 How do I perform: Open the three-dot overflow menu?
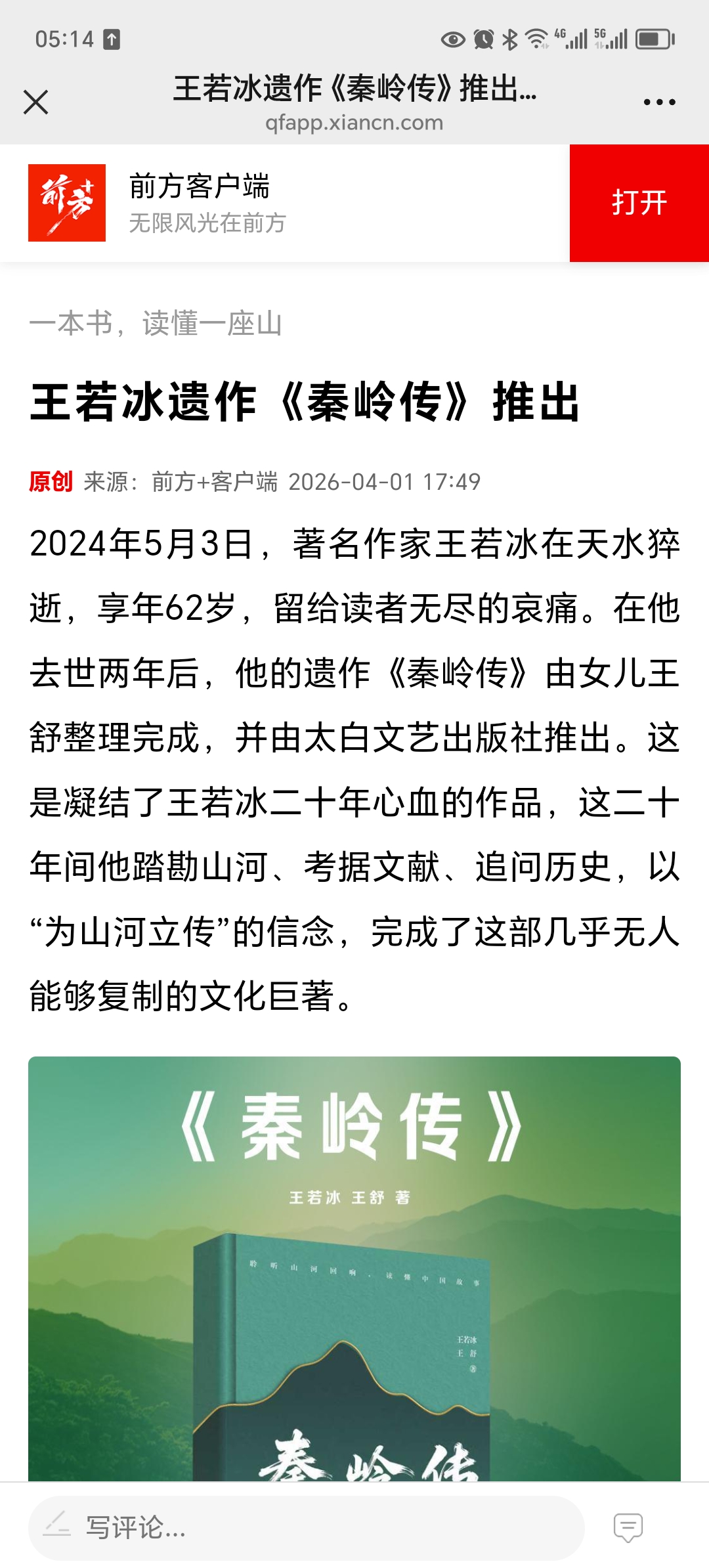click(x=659, y=102)
